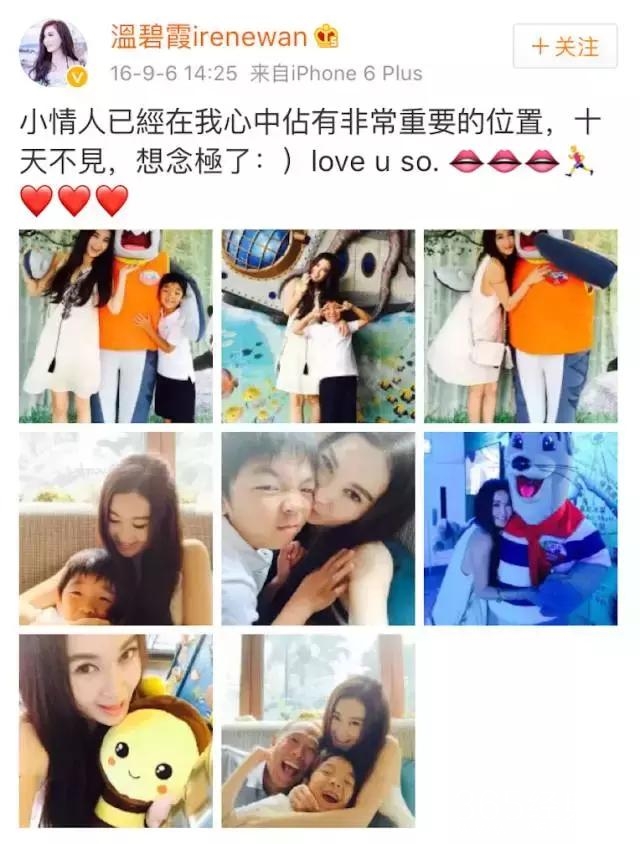Follow this account with the 关注 button
Screen dimensions: 640x844
pos(565,47)
